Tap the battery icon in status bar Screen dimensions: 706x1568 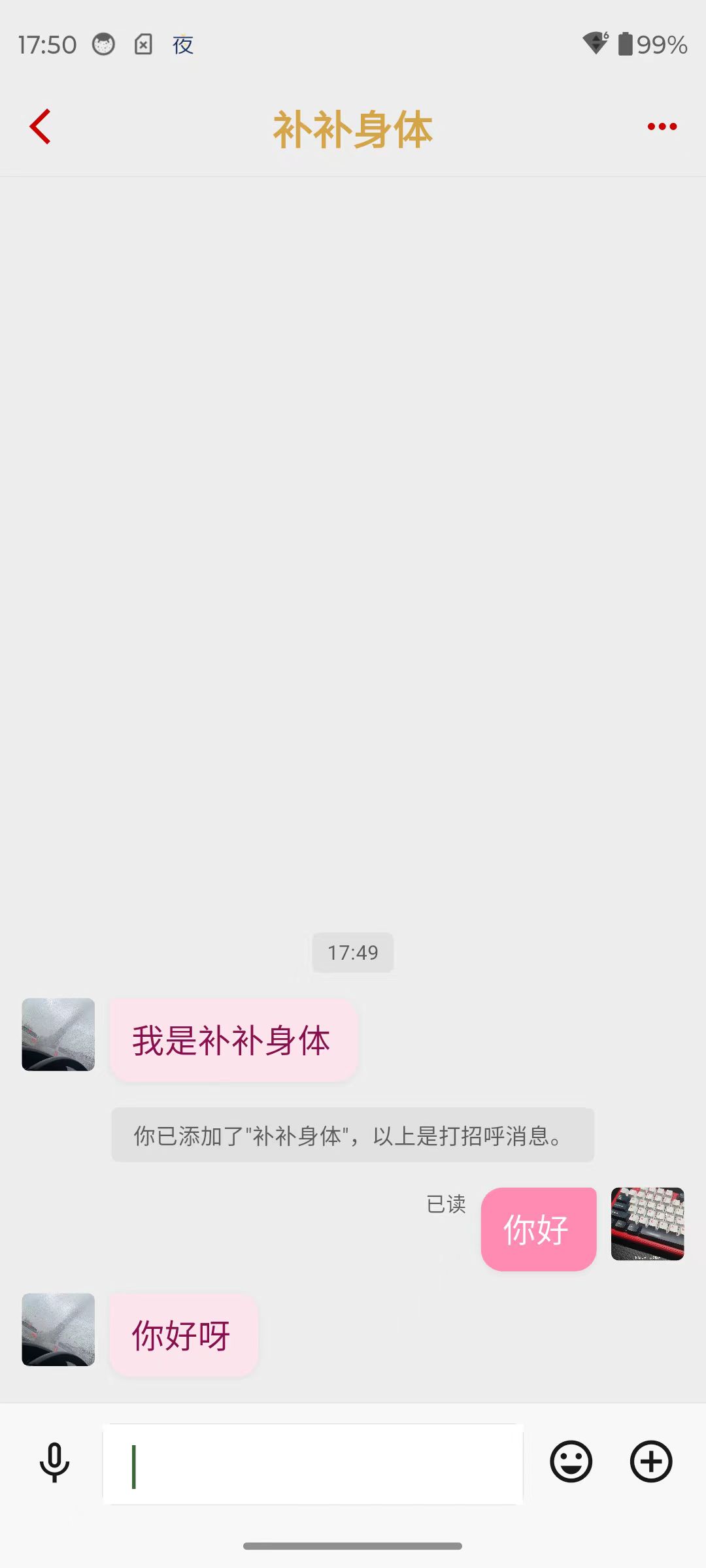point(624,44)
